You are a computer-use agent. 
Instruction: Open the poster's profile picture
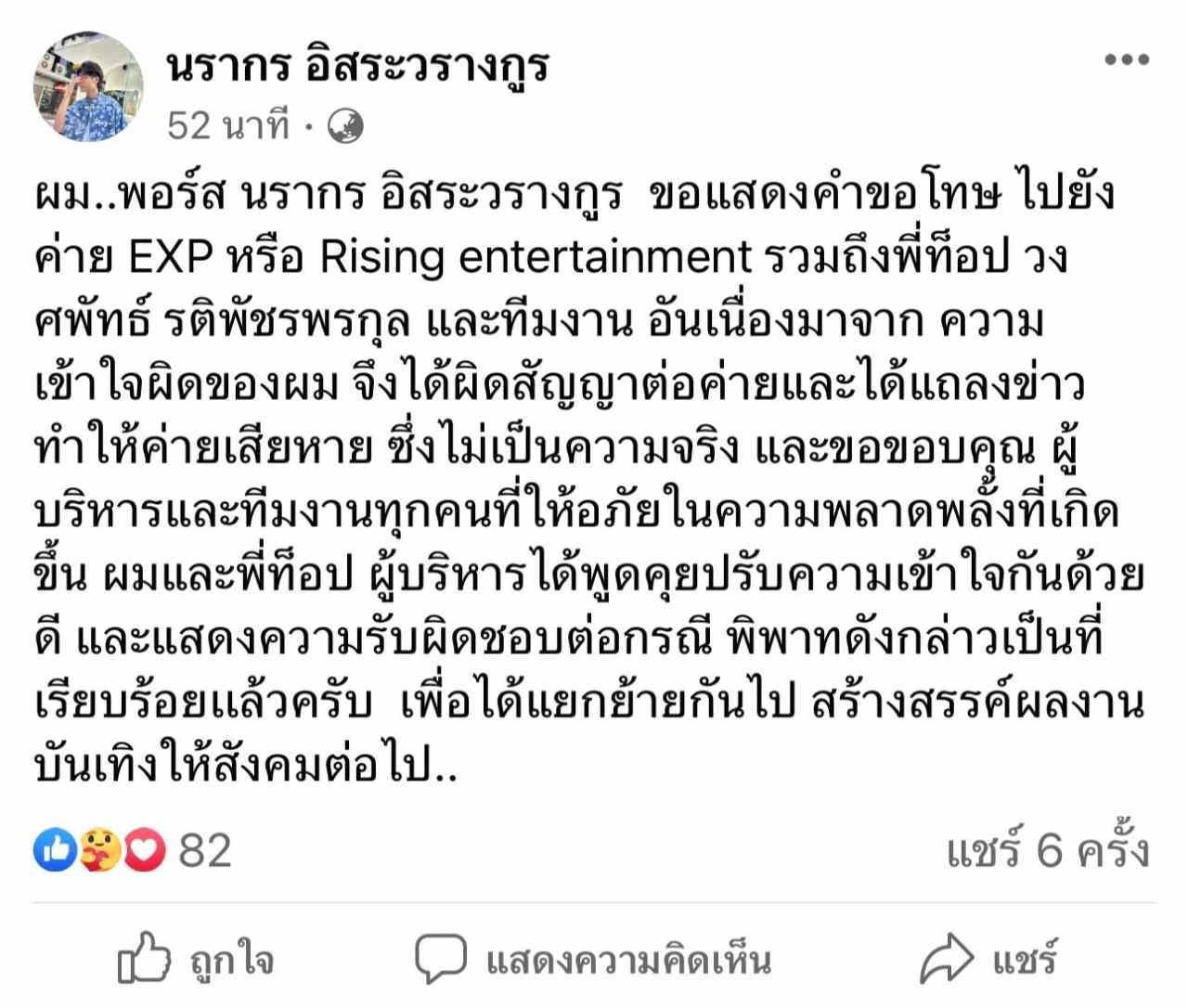point(89,87)
